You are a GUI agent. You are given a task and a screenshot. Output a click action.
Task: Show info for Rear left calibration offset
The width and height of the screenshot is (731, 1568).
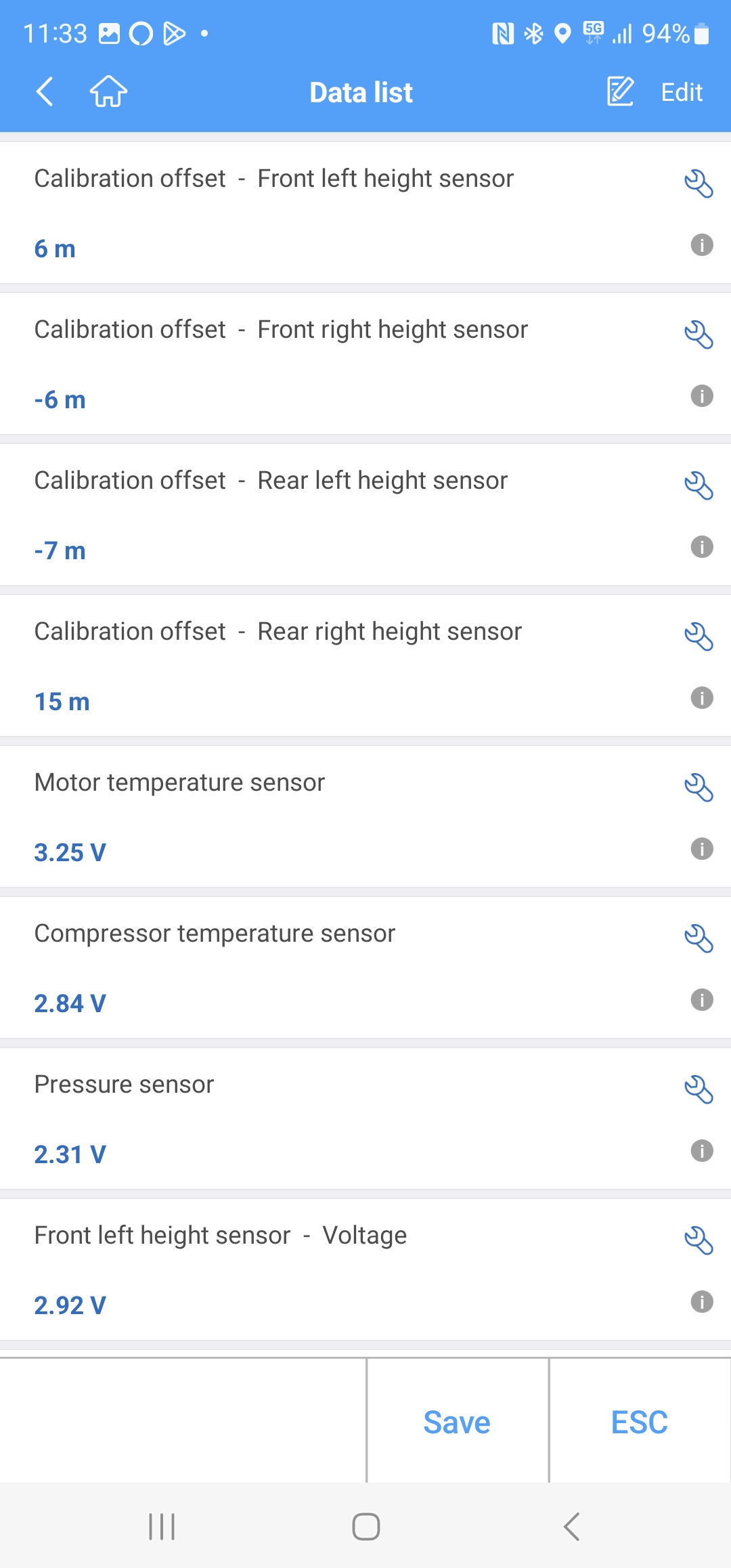point(702,546)
